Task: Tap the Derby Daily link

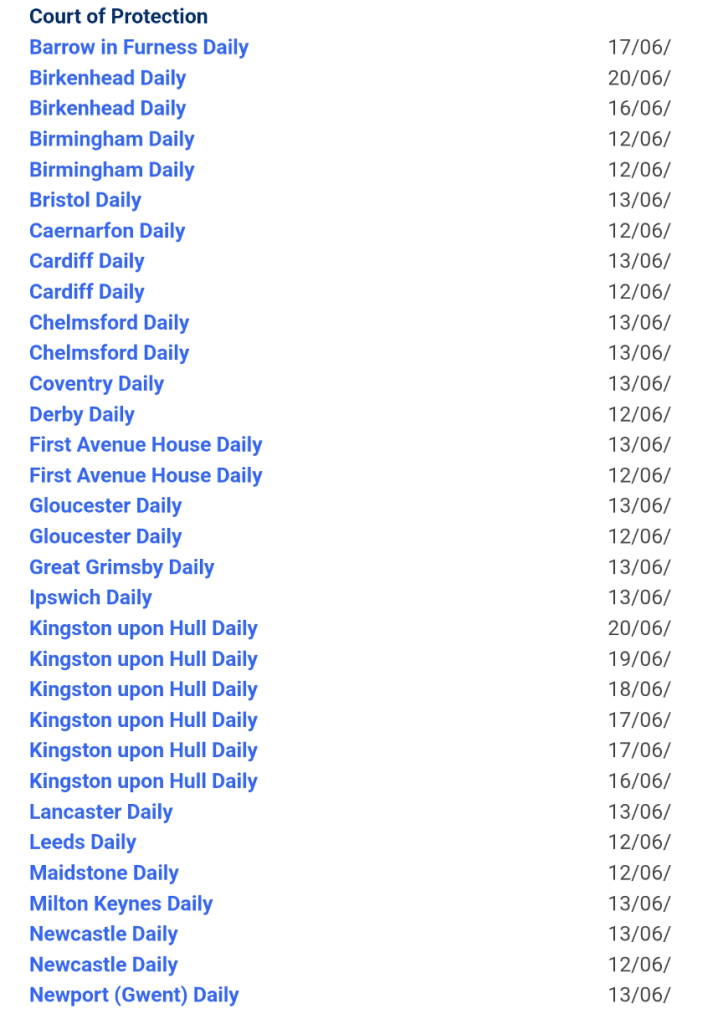Action: coord(81,414)
